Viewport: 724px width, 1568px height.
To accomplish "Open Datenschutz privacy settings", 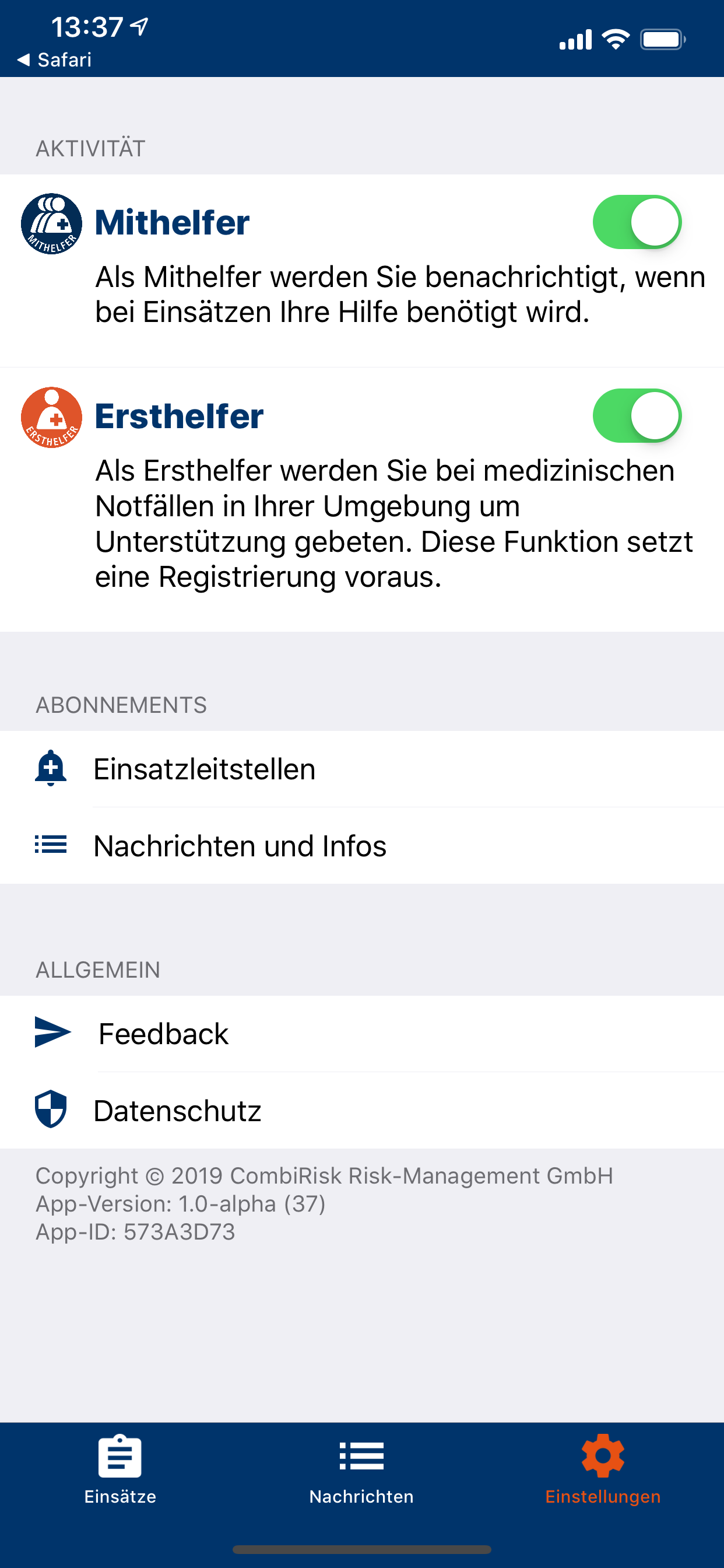I will pyautogui.click(x=362, y=1110).
